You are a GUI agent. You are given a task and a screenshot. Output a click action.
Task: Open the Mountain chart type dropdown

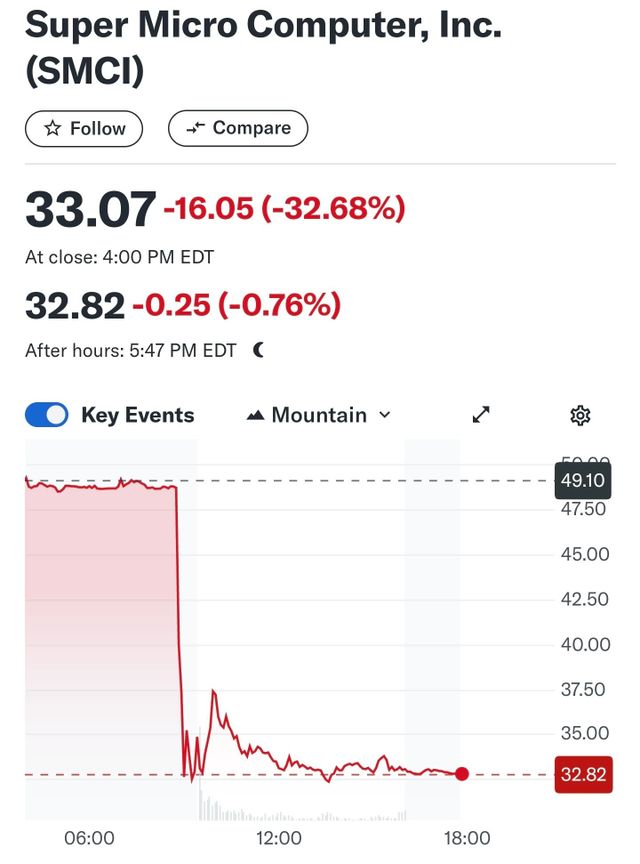click(x=318, y=415)
